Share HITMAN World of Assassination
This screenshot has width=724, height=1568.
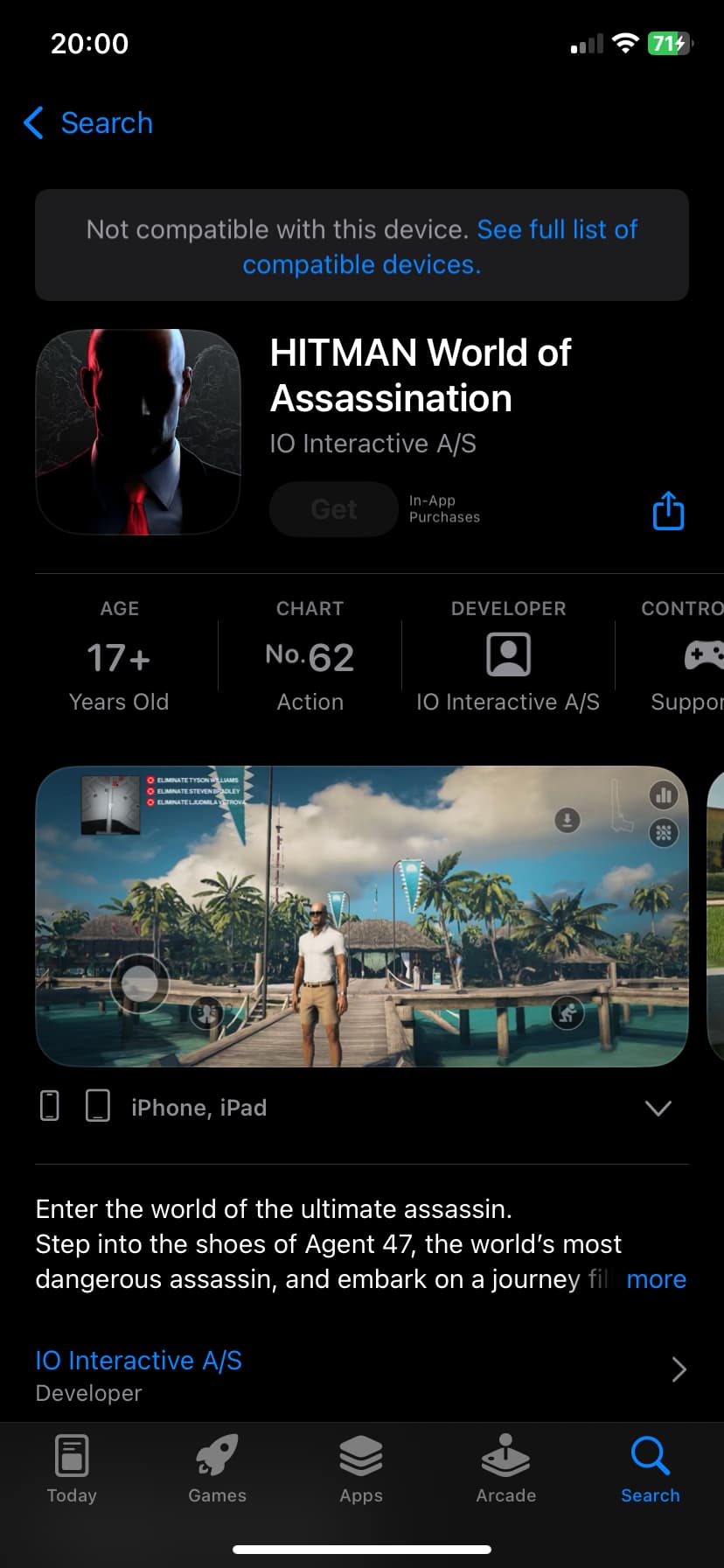[x=668, y=510]
